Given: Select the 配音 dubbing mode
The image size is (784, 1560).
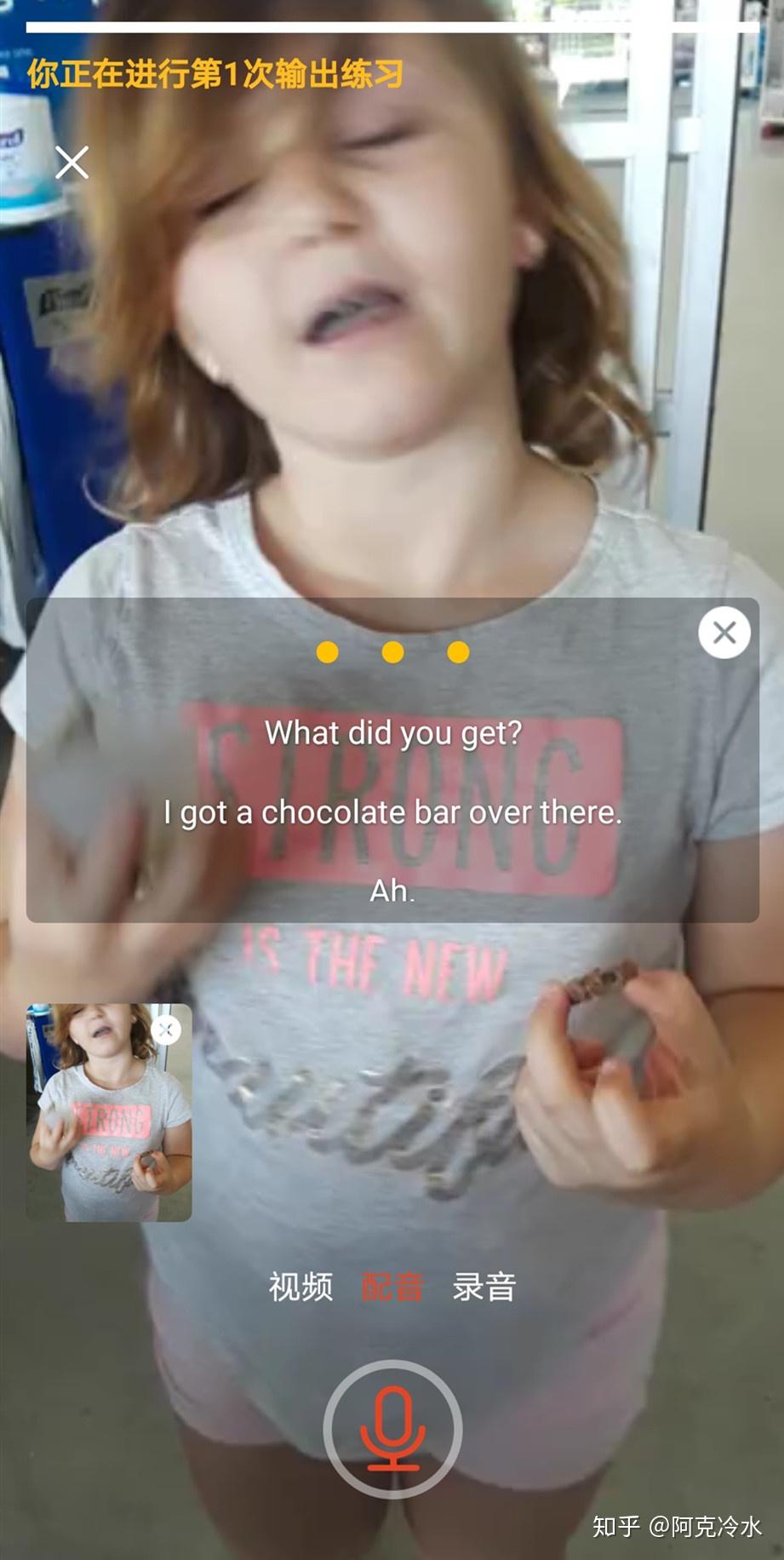Looking at the screenshot, I should coord(392,1287).
